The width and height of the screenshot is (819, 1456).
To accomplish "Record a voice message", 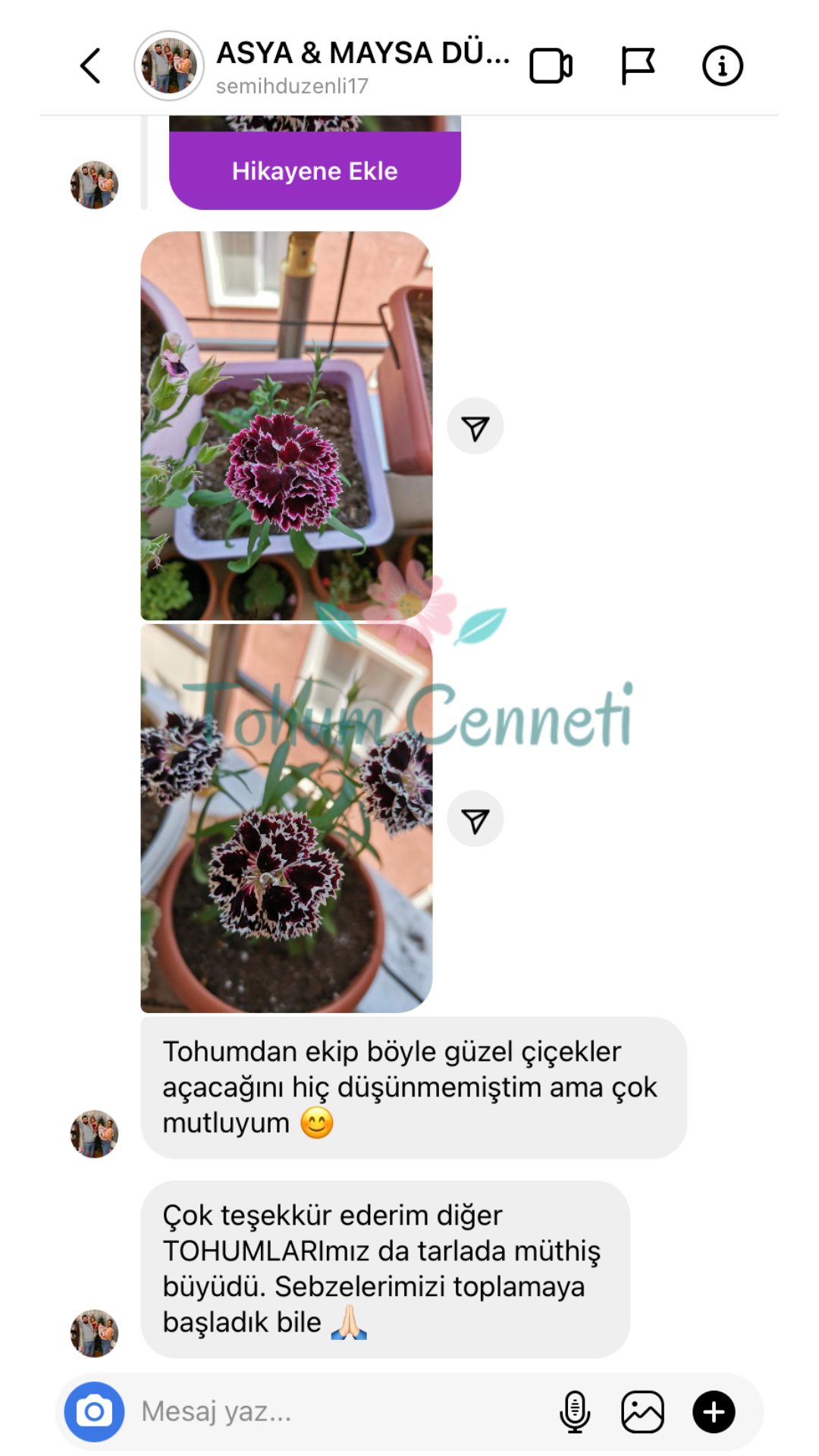I will coord(575,1412).
